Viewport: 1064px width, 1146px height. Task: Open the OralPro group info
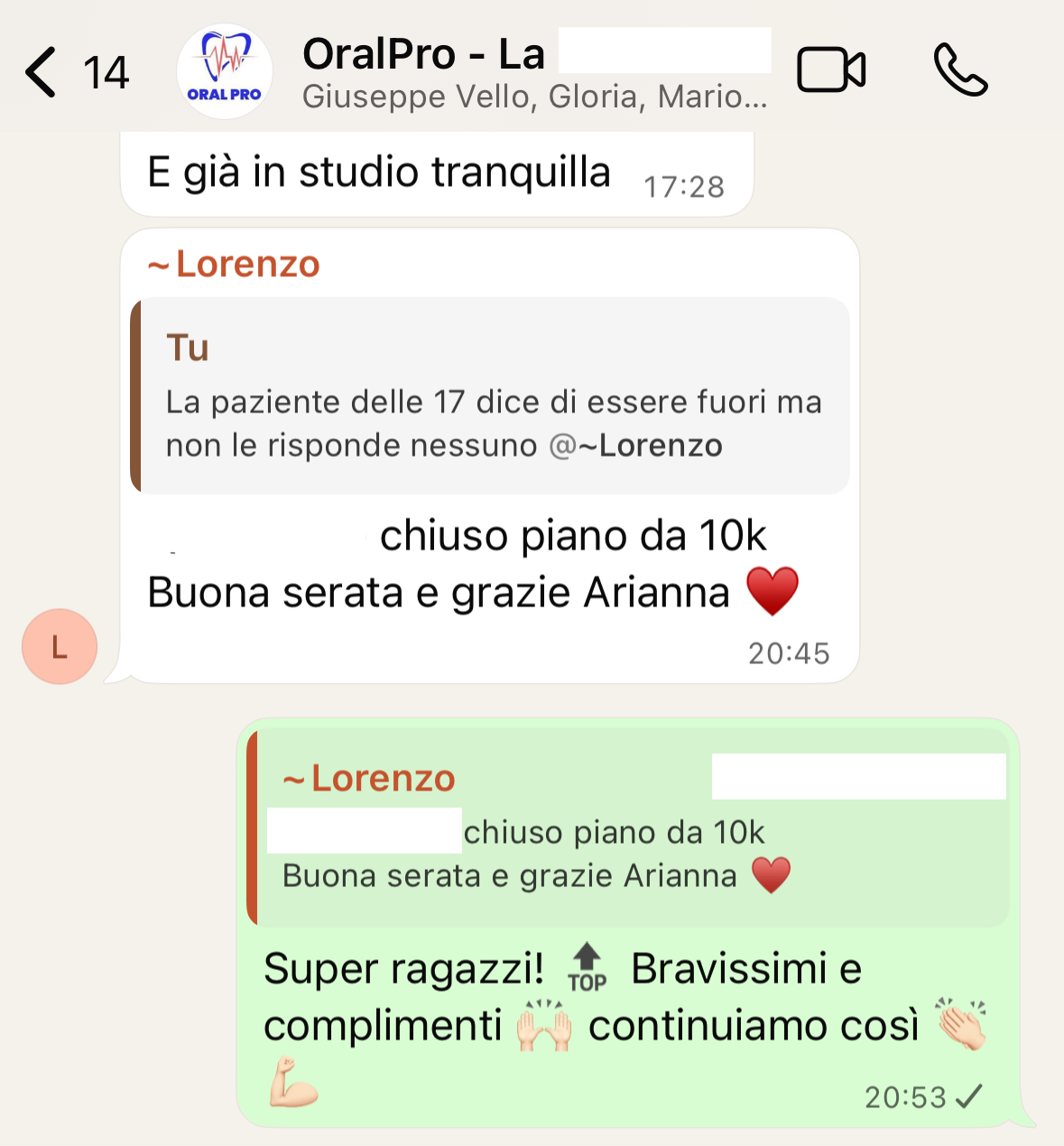tap(534, 72)
